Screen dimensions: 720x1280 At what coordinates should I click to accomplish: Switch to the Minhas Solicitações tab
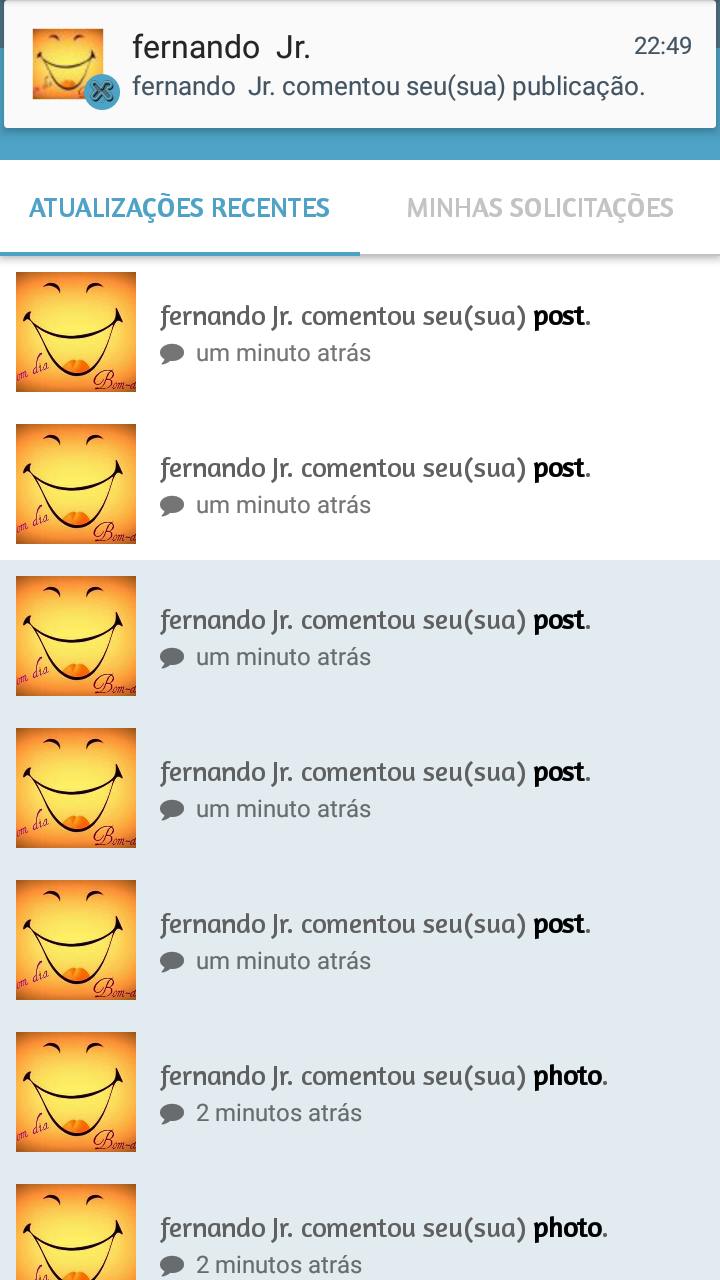click(540, 208)
